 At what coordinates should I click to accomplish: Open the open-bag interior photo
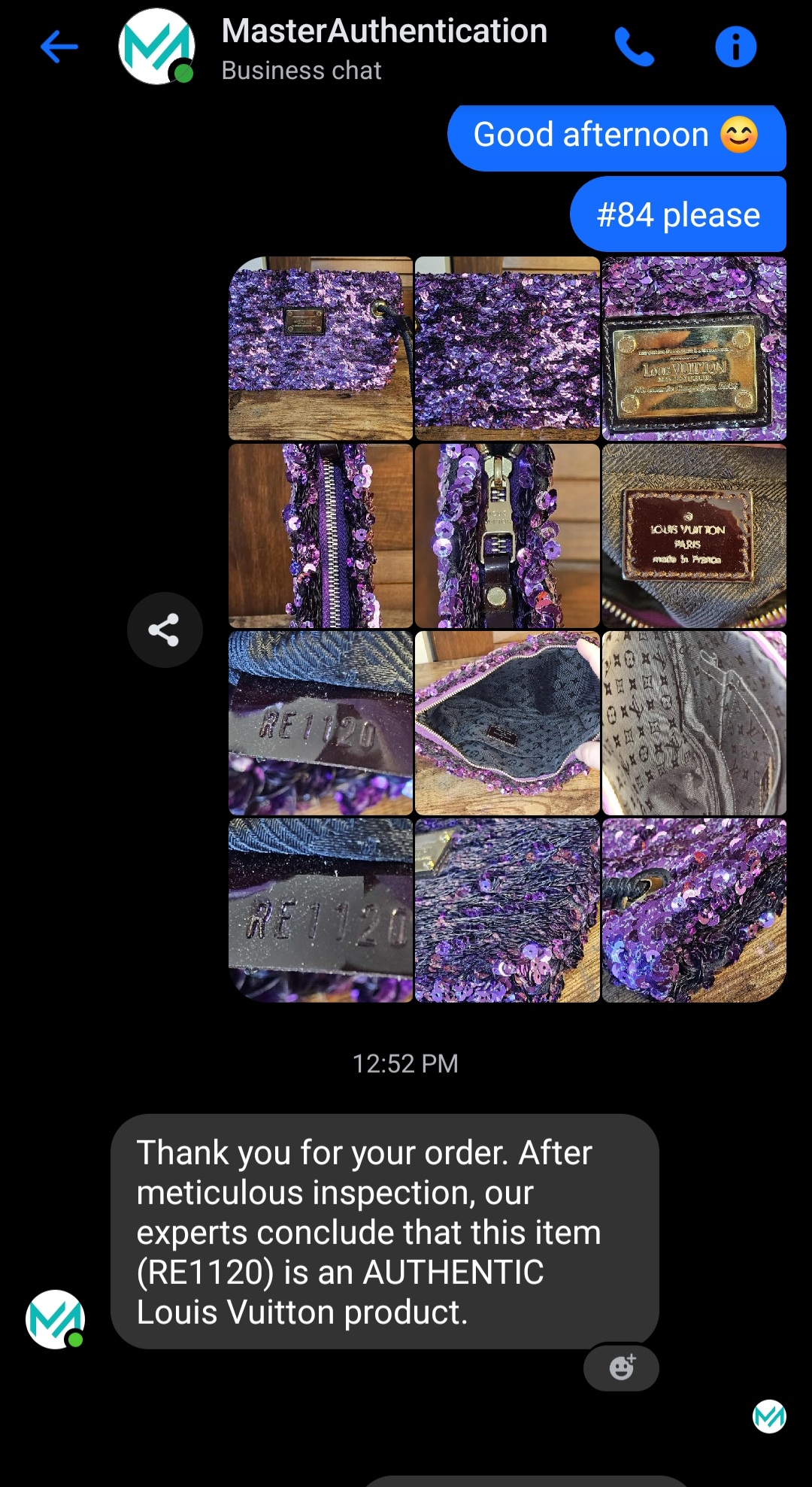click(507, 723)
